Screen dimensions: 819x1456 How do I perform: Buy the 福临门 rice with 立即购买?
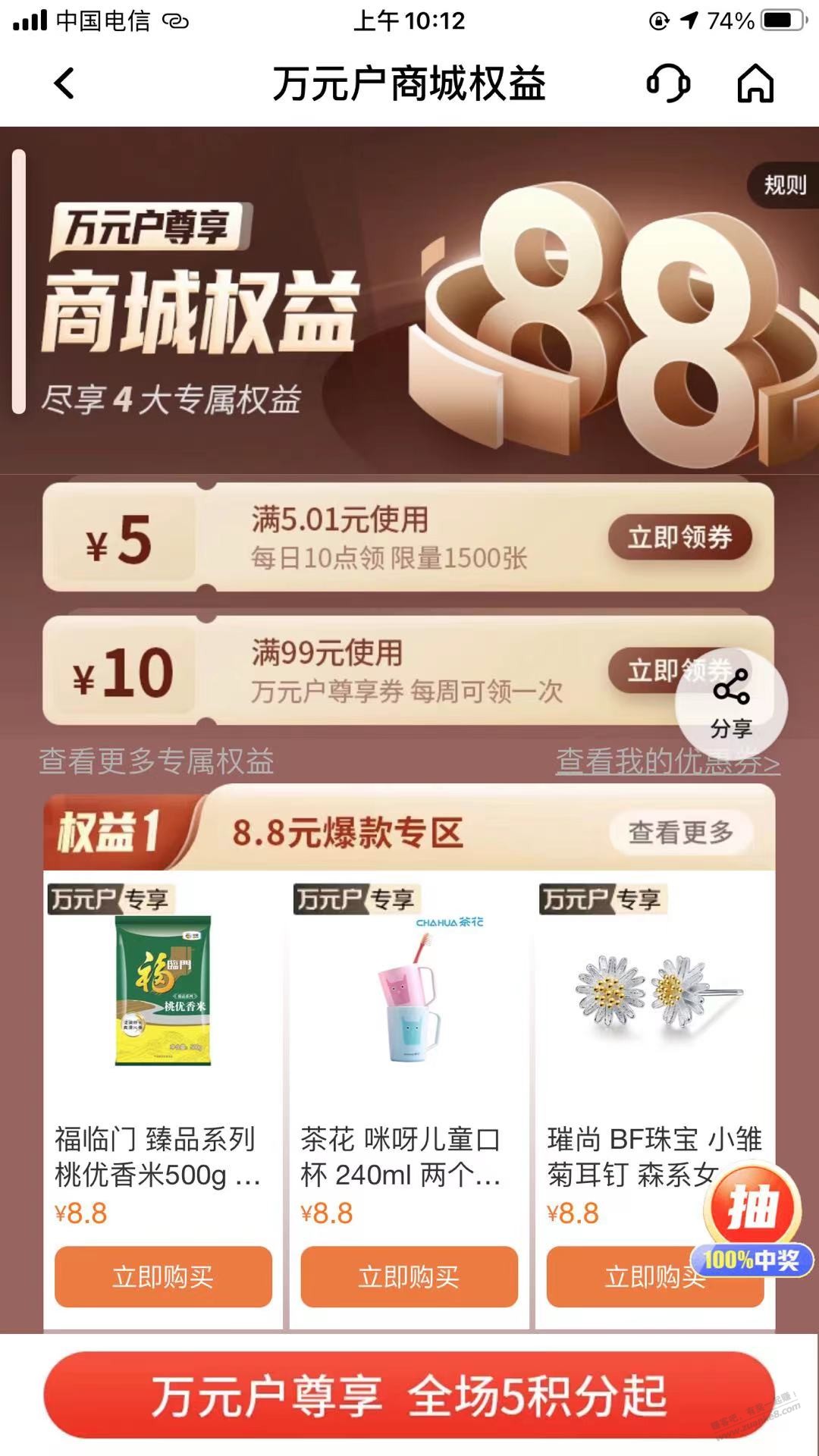tap(162, 1276)
